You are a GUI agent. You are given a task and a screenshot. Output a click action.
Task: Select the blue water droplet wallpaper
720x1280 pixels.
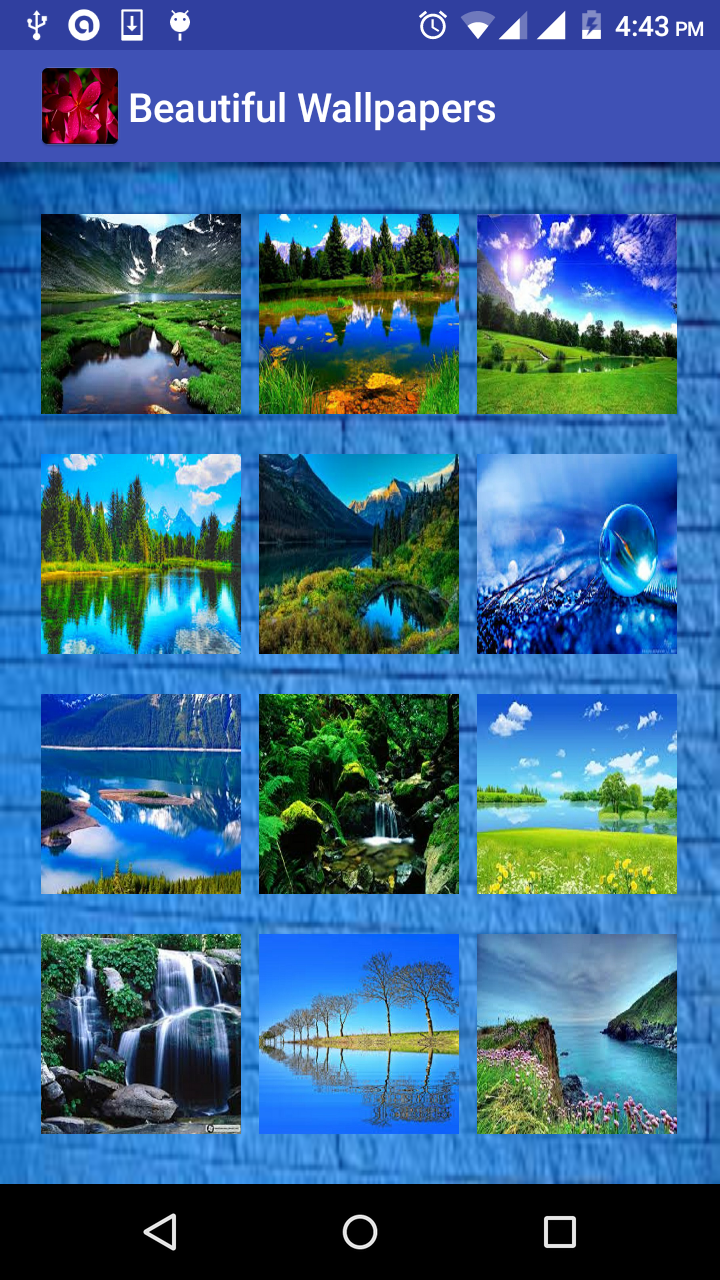pos(577,553)
